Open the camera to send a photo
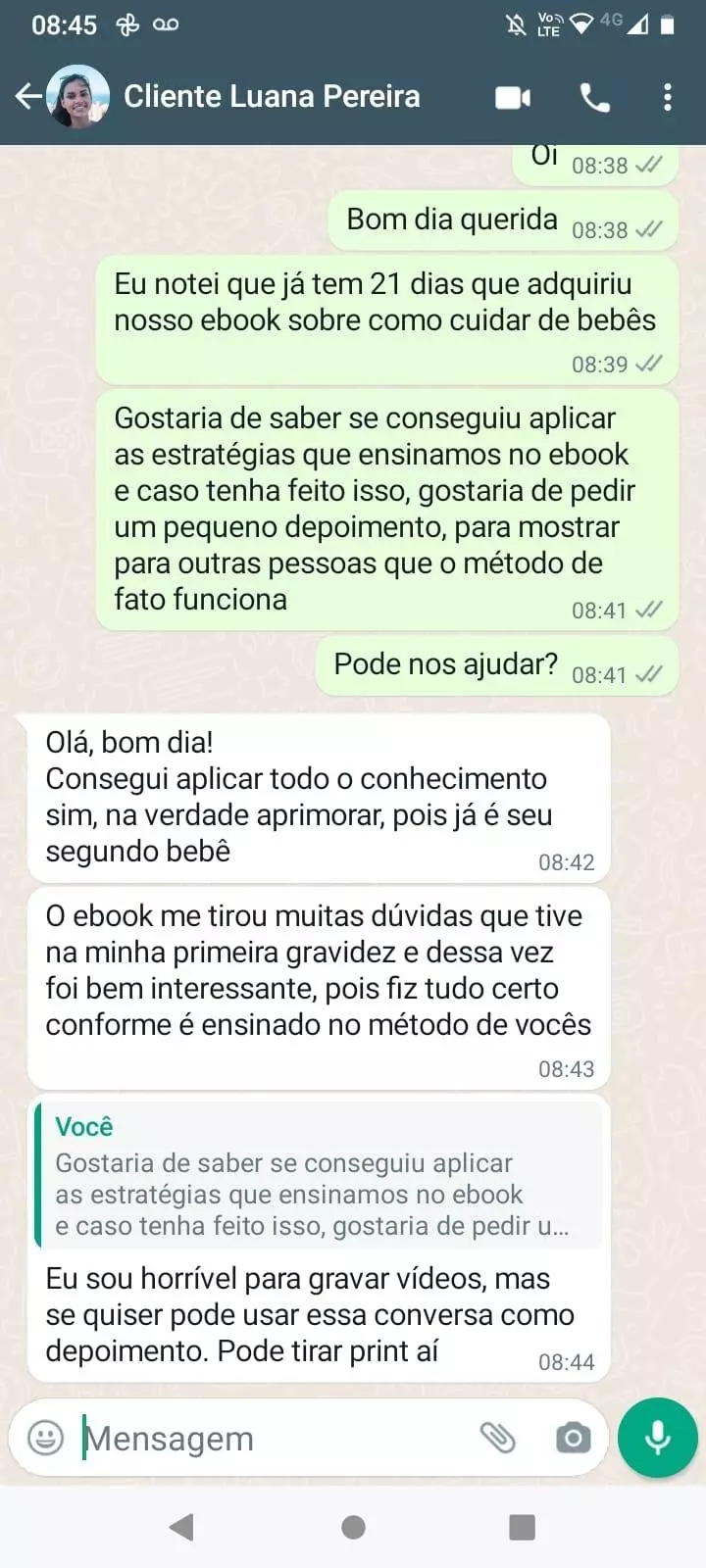 click(573, 1438)
